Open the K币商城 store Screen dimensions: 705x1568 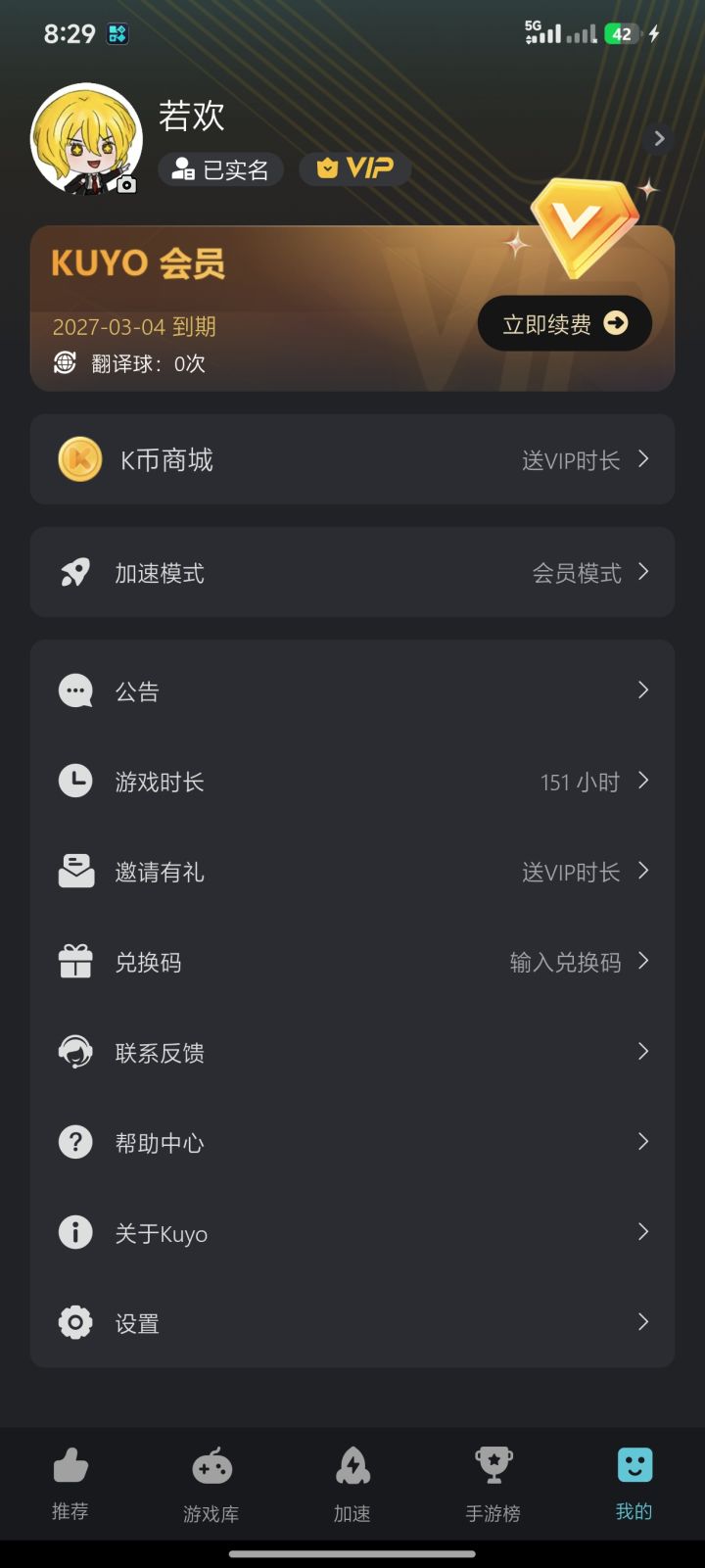pos(352,459)
